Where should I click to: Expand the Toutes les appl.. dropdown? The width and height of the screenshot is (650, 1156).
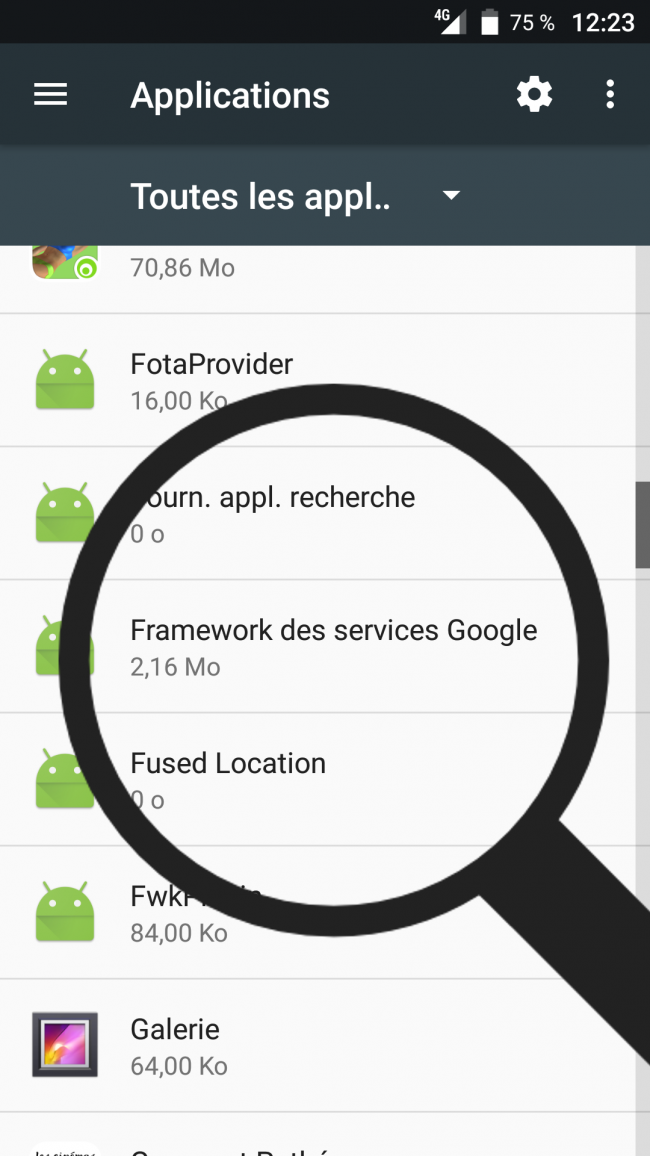tap(296, 196)
